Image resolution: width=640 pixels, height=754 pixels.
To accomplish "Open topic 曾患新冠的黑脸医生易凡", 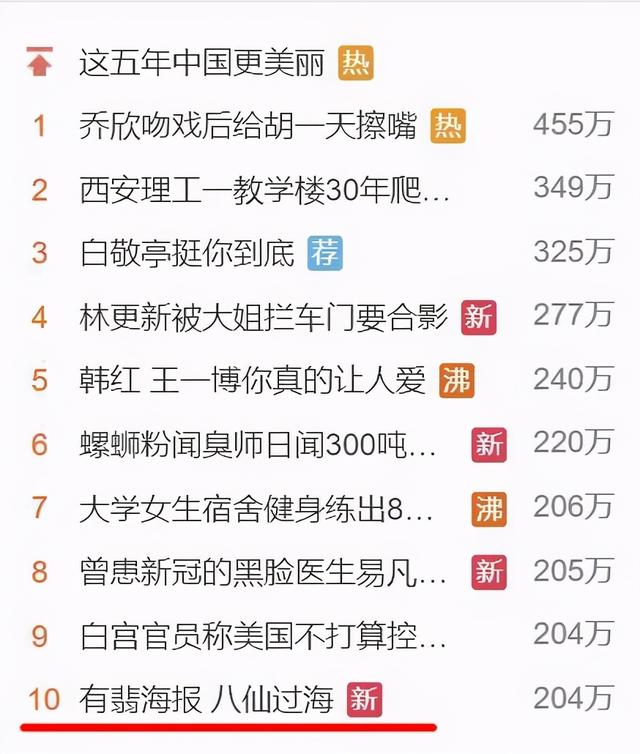I will click(262, 571).
